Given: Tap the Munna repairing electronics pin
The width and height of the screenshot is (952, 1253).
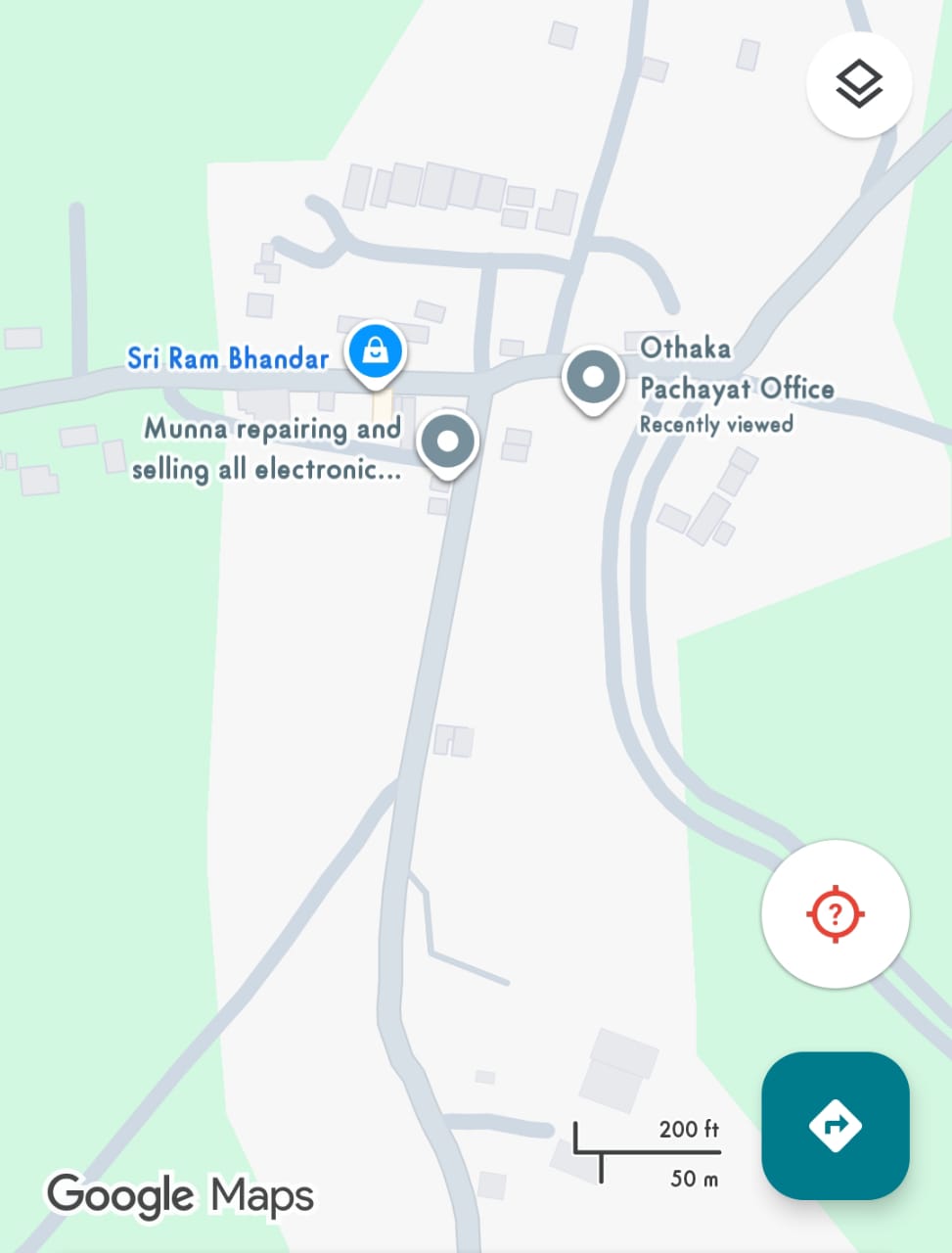Looking at the screenshot, I should point(447,441).
